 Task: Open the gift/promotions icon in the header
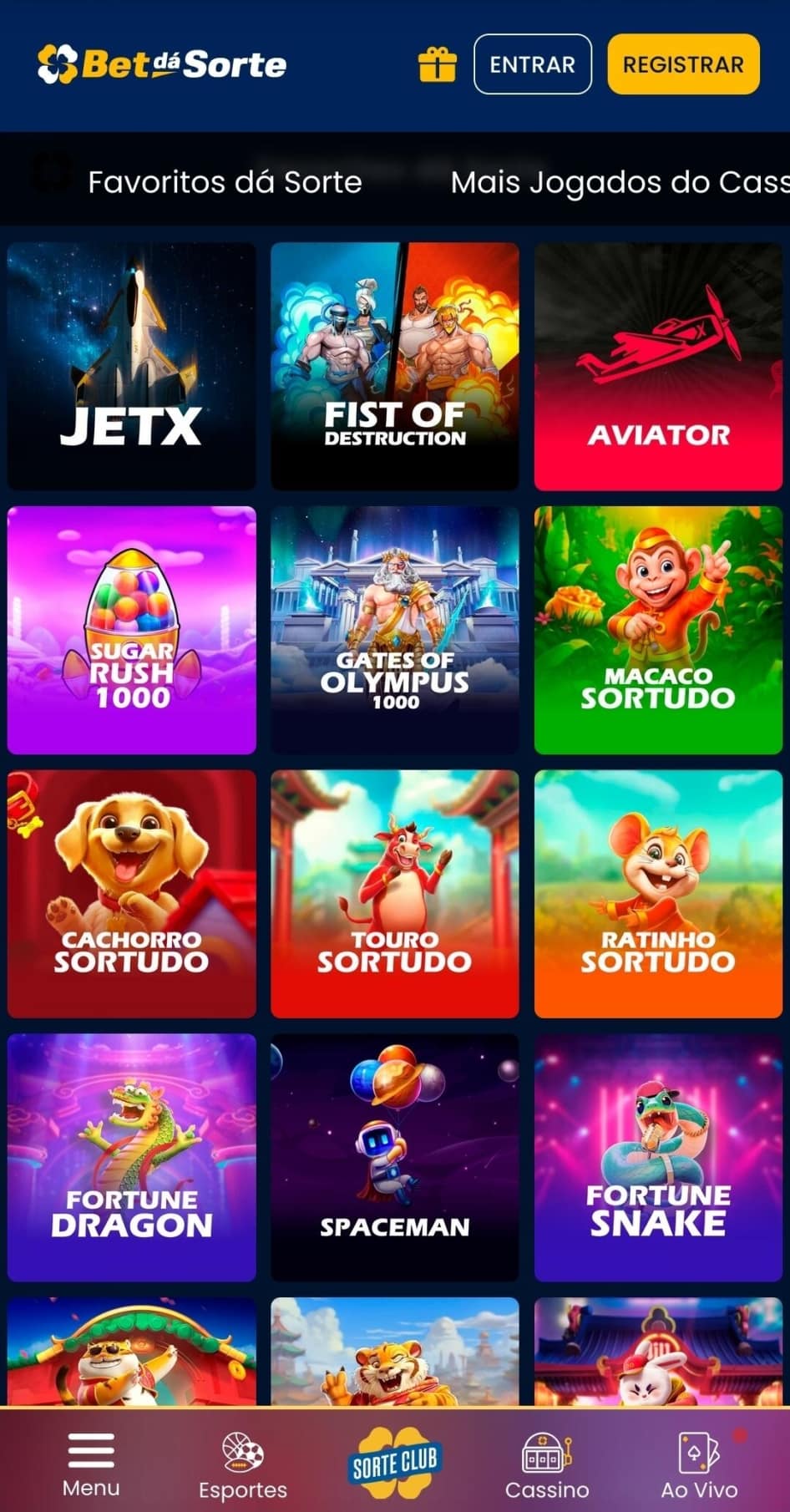pos(438,64)
